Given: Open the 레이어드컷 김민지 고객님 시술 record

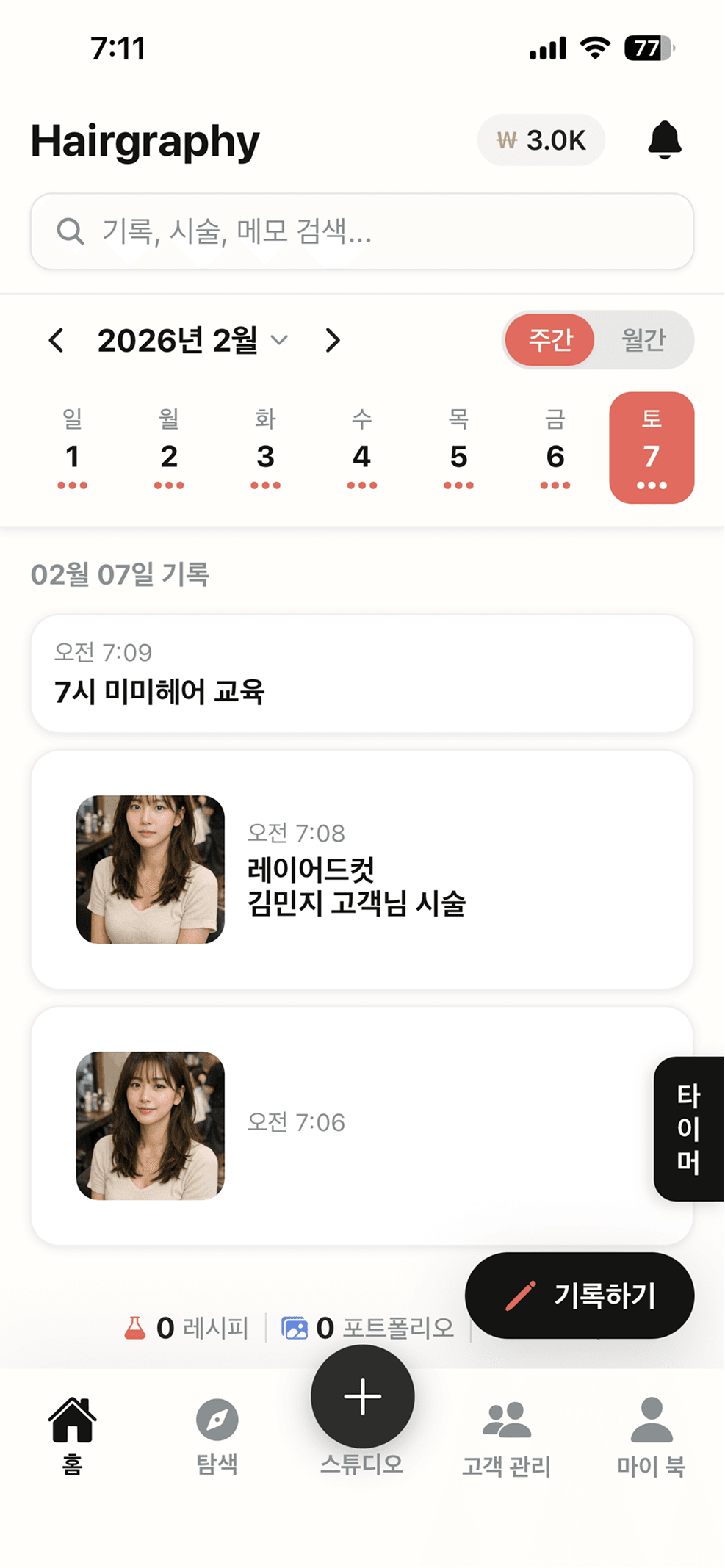Looking at the screenshot, I should click(x=362, y=870).
